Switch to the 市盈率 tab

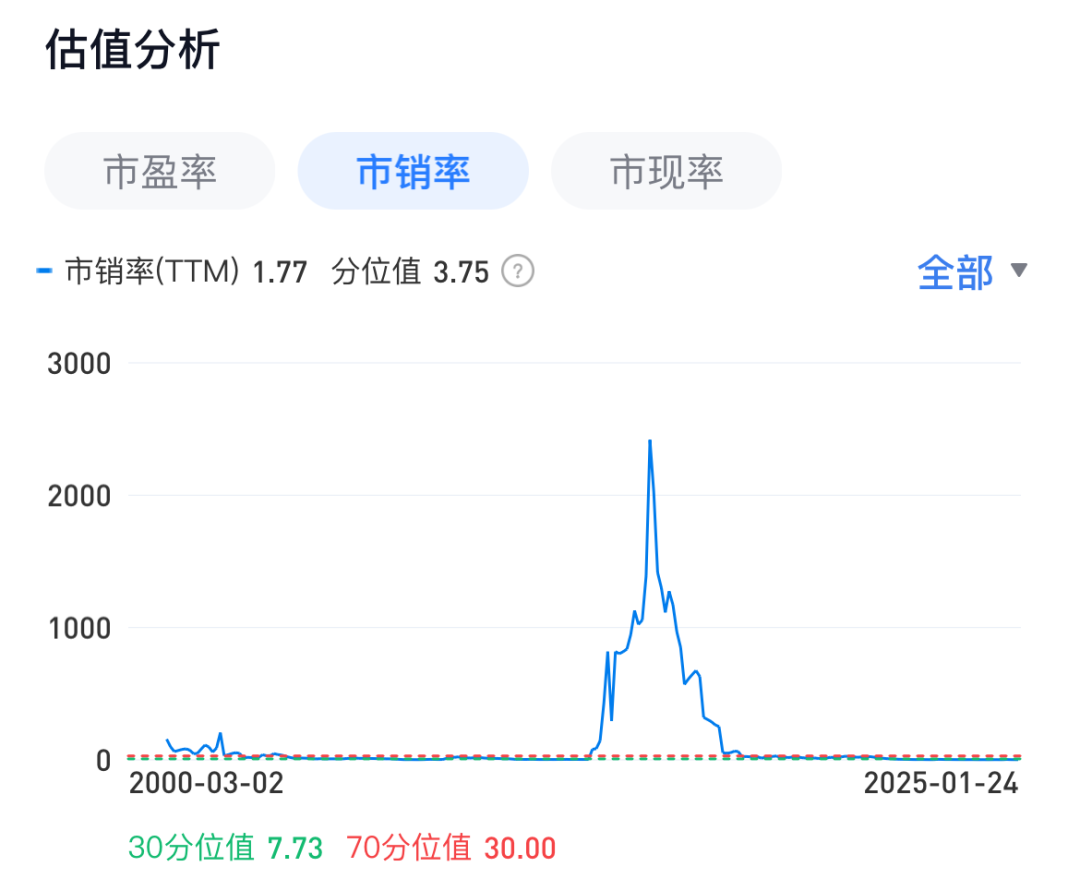pos(160,172)
